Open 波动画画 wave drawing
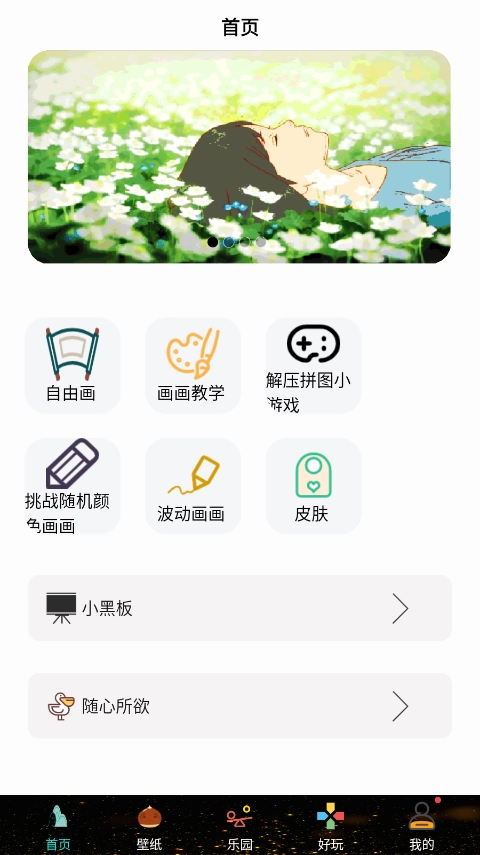Viewport: 480px width, 855px height. coord(193,486)
